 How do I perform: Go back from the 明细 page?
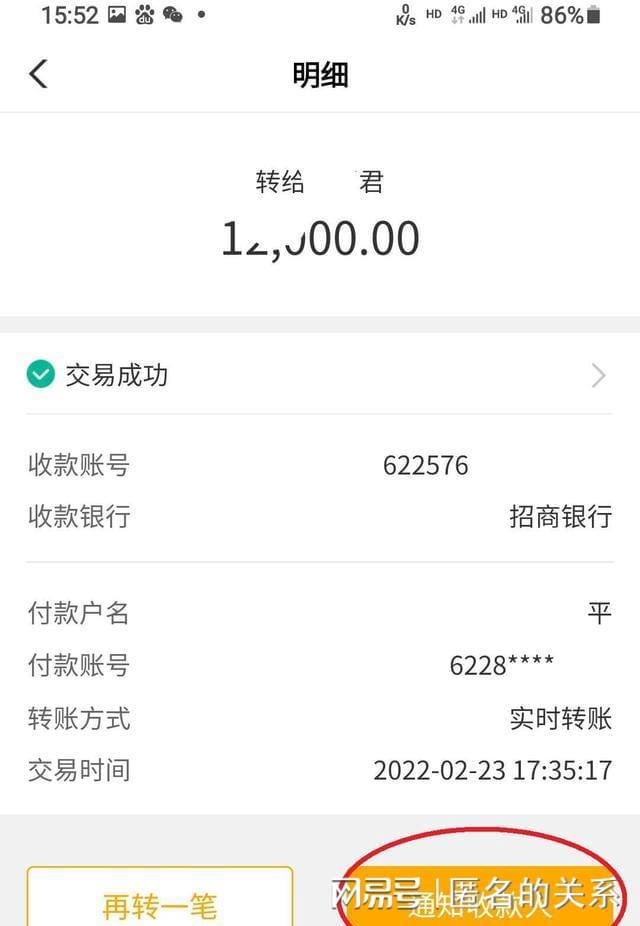[39, 74]
